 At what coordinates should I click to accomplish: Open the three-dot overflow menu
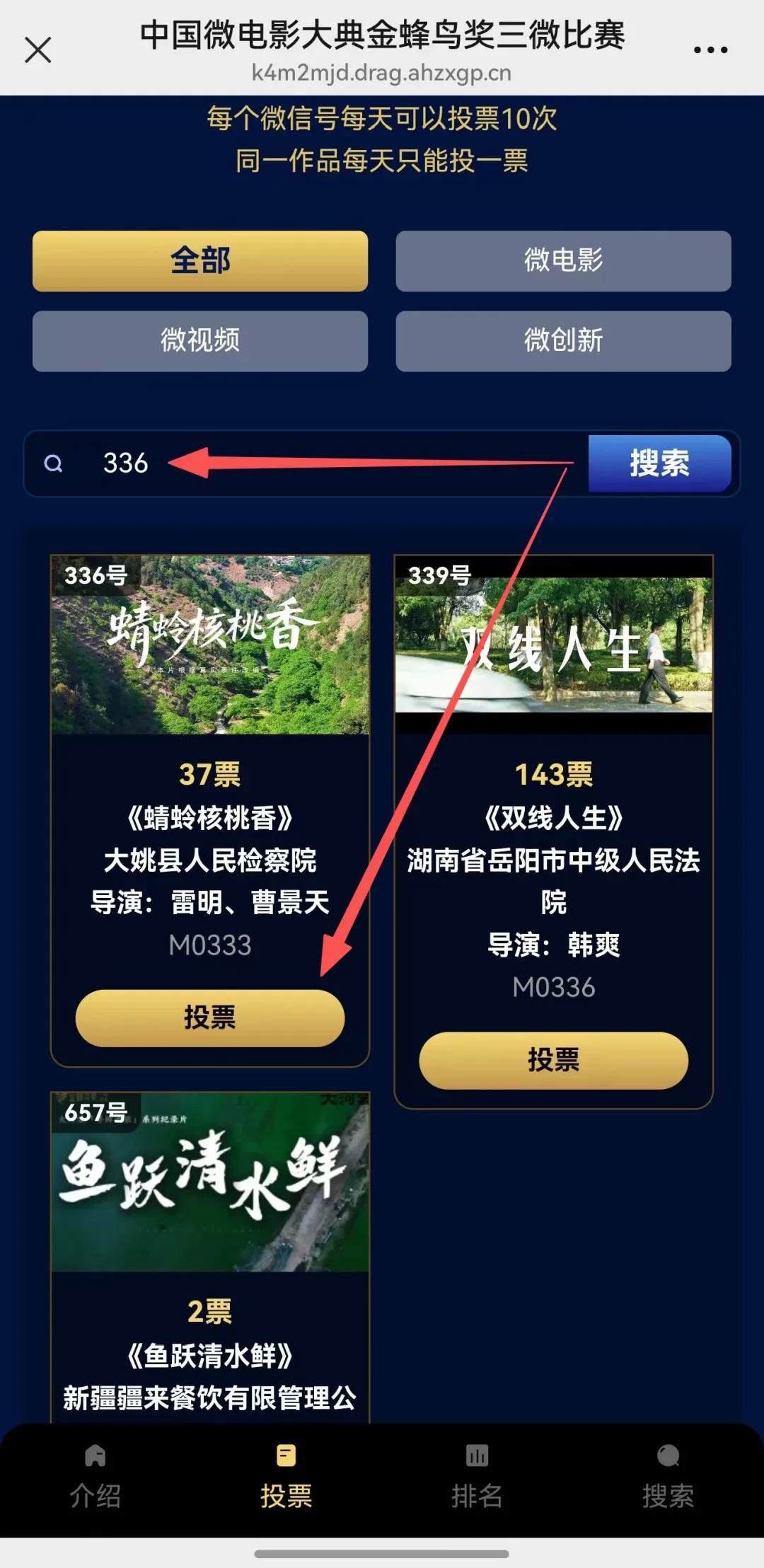[710, 50]
